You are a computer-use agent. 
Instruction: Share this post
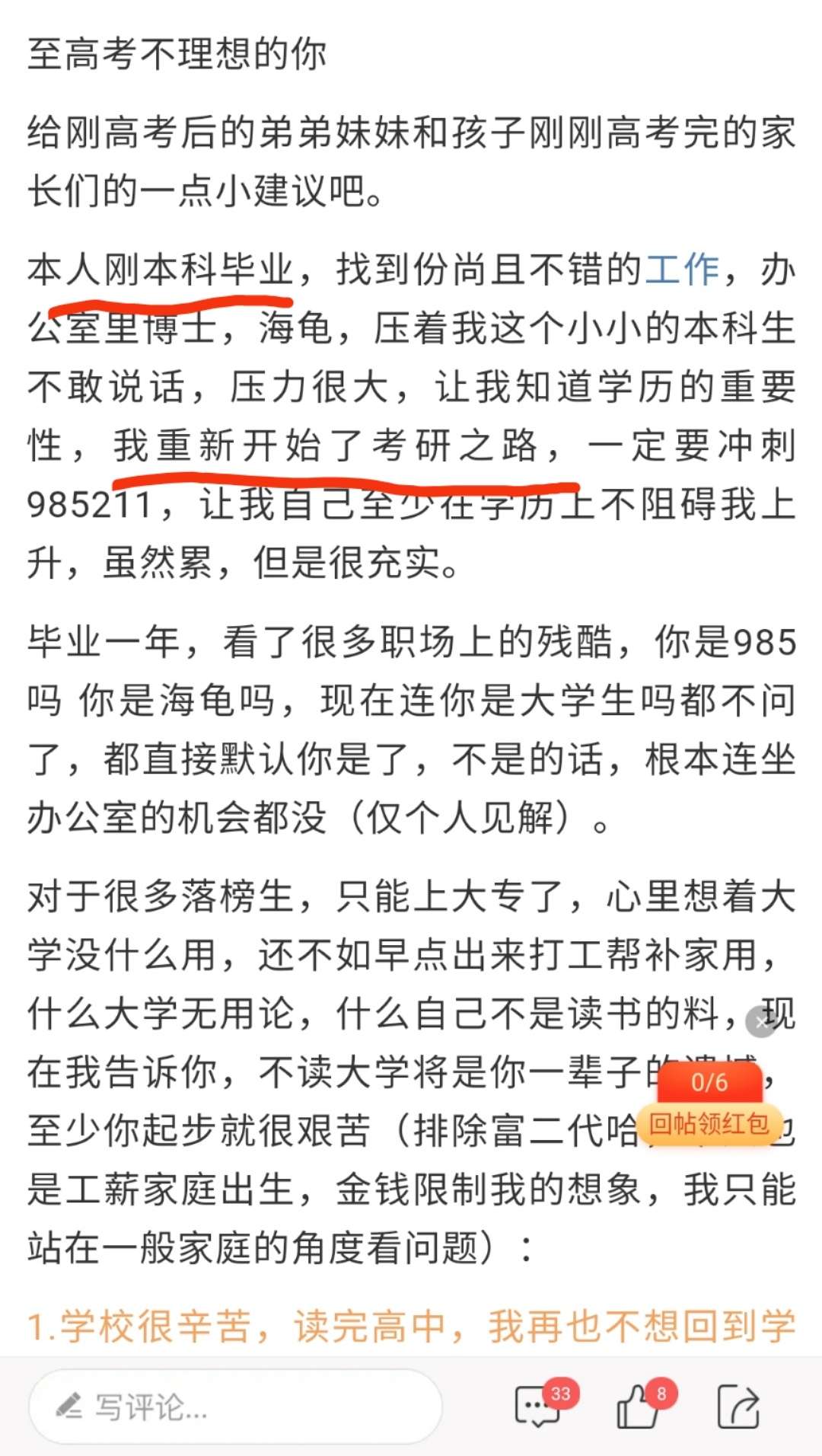tap(738, 1407)
